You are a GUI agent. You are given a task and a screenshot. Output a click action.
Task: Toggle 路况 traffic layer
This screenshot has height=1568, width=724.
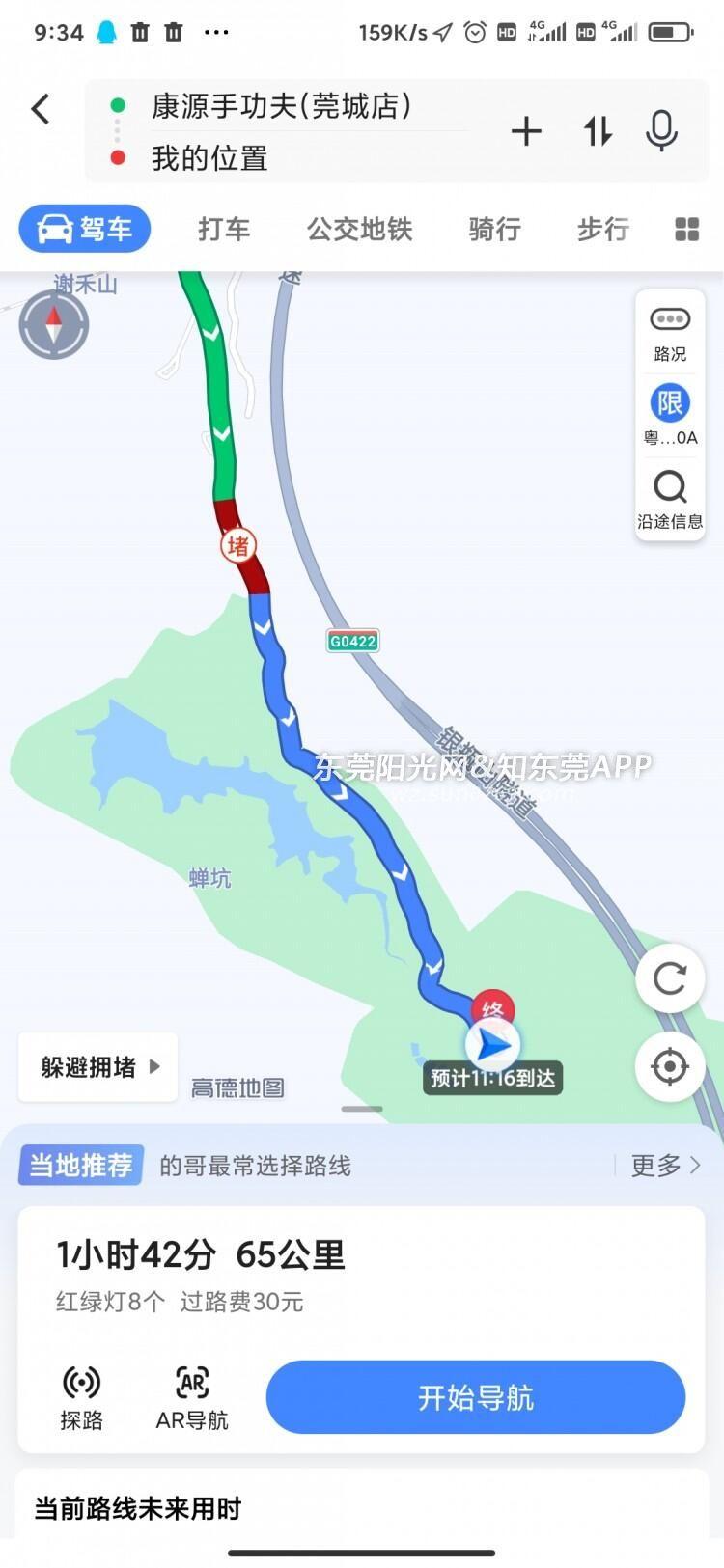pyautogui.click(x=670, y=333)
